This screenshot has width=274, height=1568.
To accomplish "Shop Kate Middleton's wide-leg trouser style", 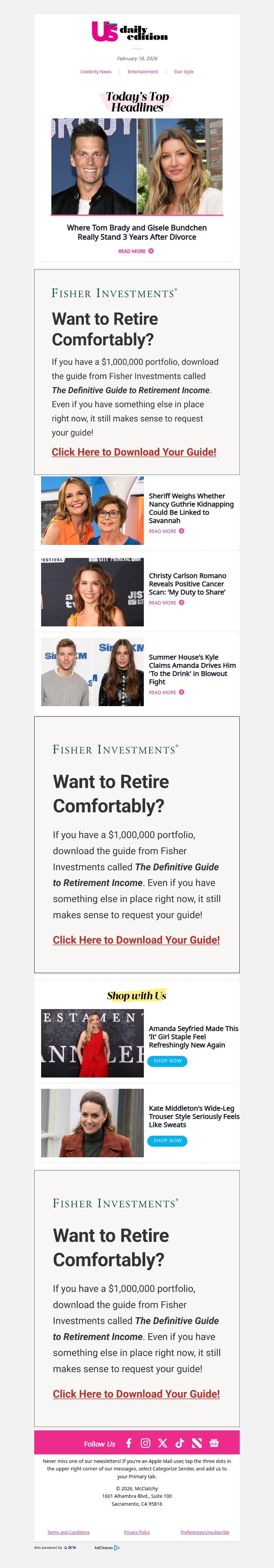I will 167,1140.
